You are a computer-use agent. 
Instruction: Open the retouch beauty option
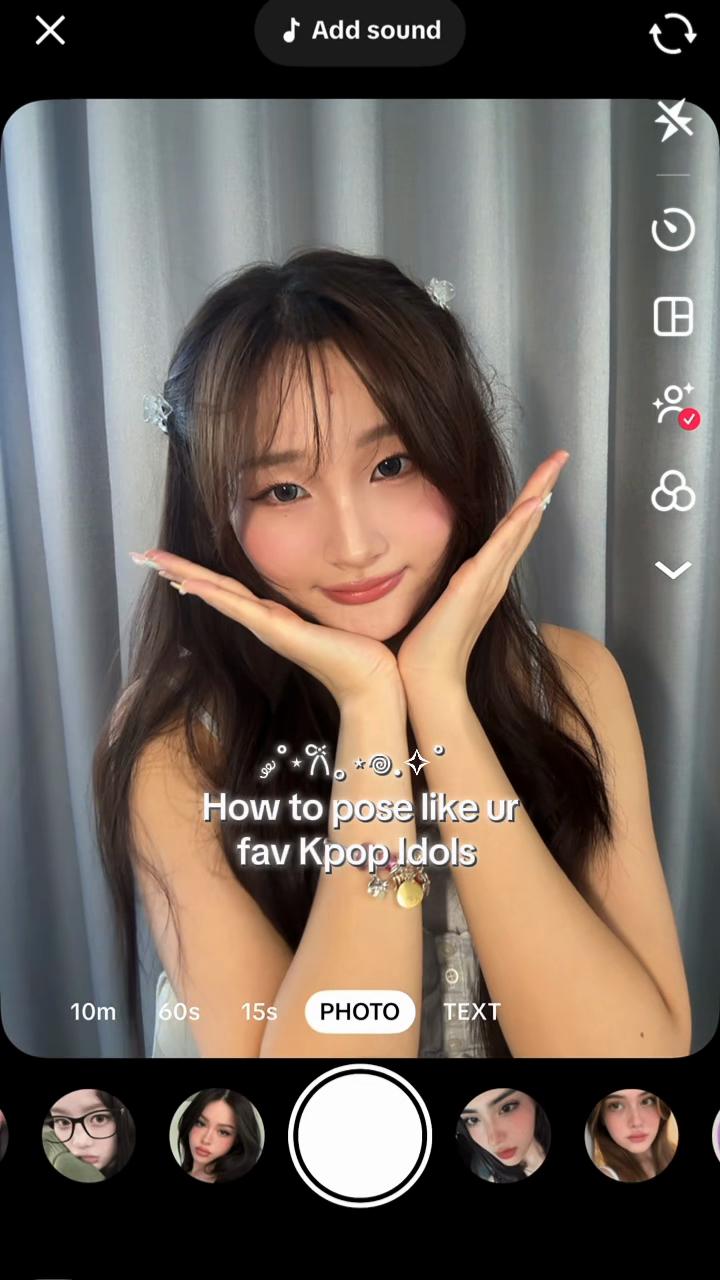coord(674,405)
